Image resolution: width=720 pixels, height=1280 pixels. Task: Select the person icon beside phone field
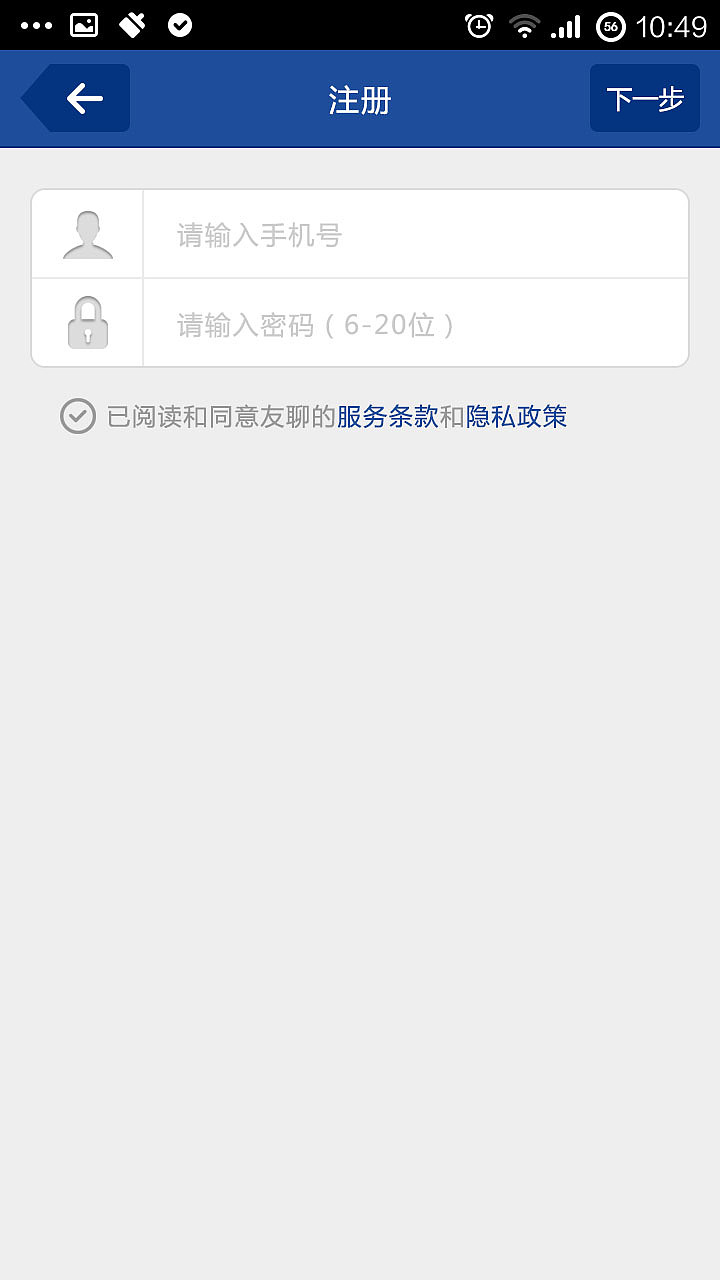(x=87, y=233)
